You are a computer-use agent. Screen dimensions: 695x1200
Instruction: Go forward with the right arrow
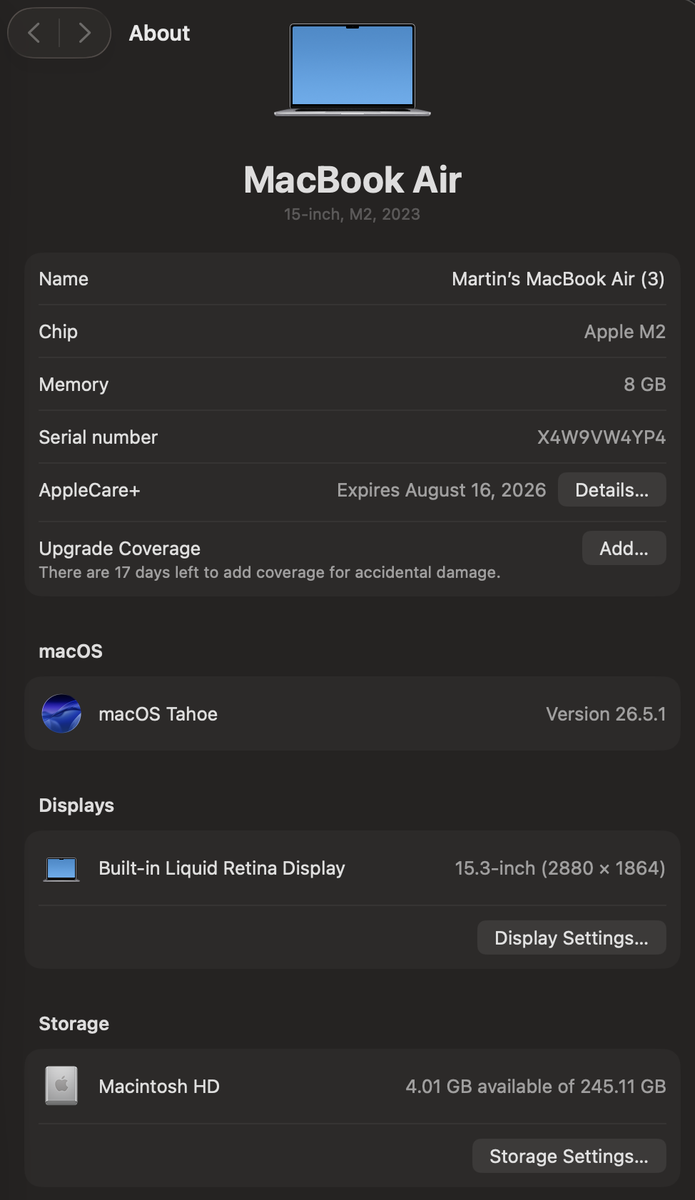pos(85,33)
